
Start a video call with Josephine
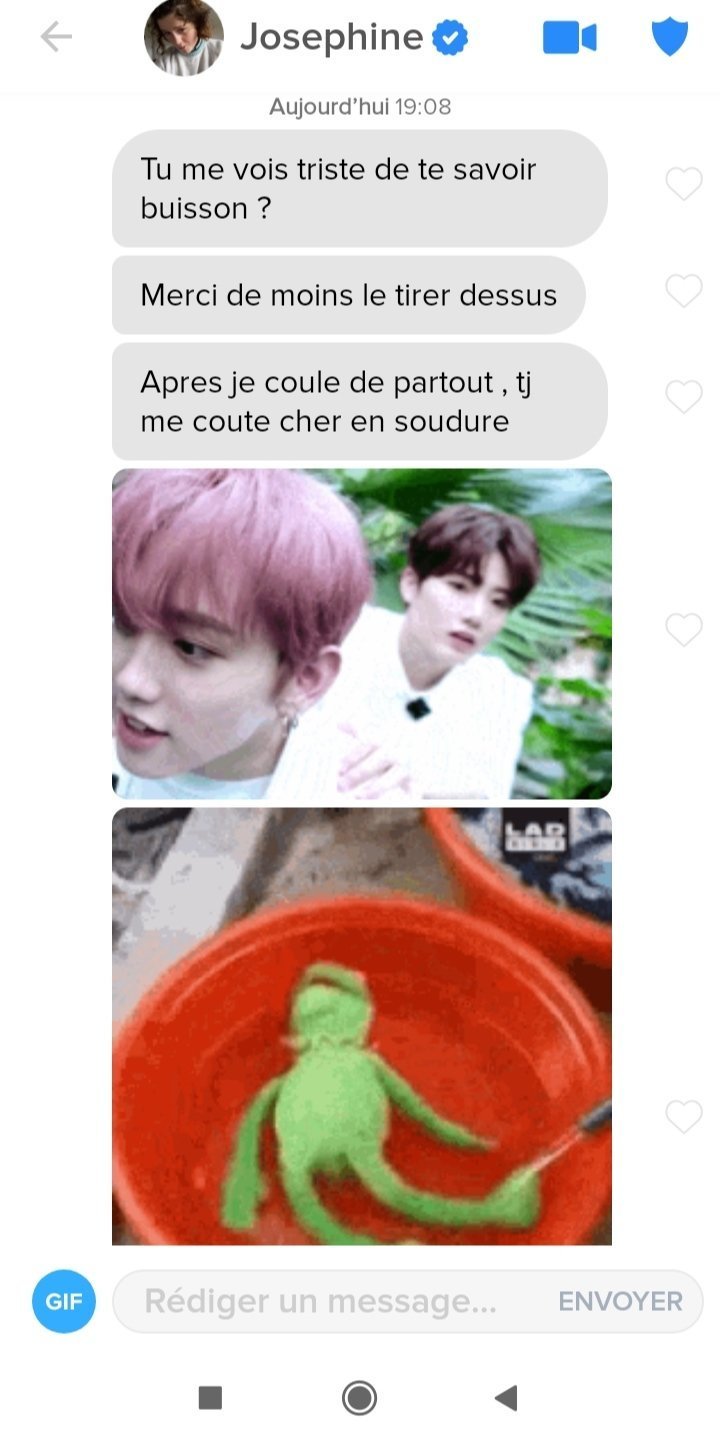(569, 38)
